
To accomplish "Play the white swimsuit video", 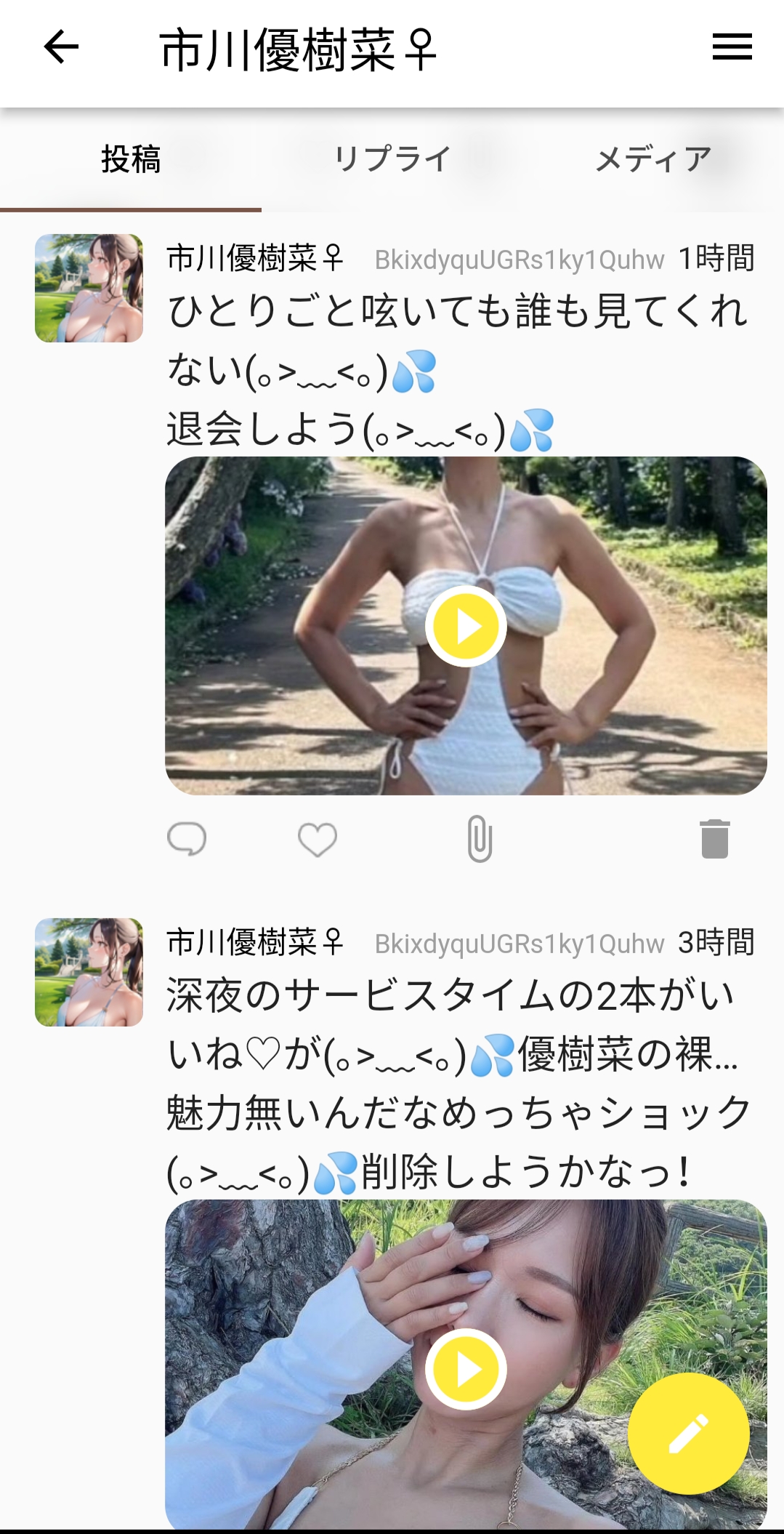I will [x=465, y=627].
